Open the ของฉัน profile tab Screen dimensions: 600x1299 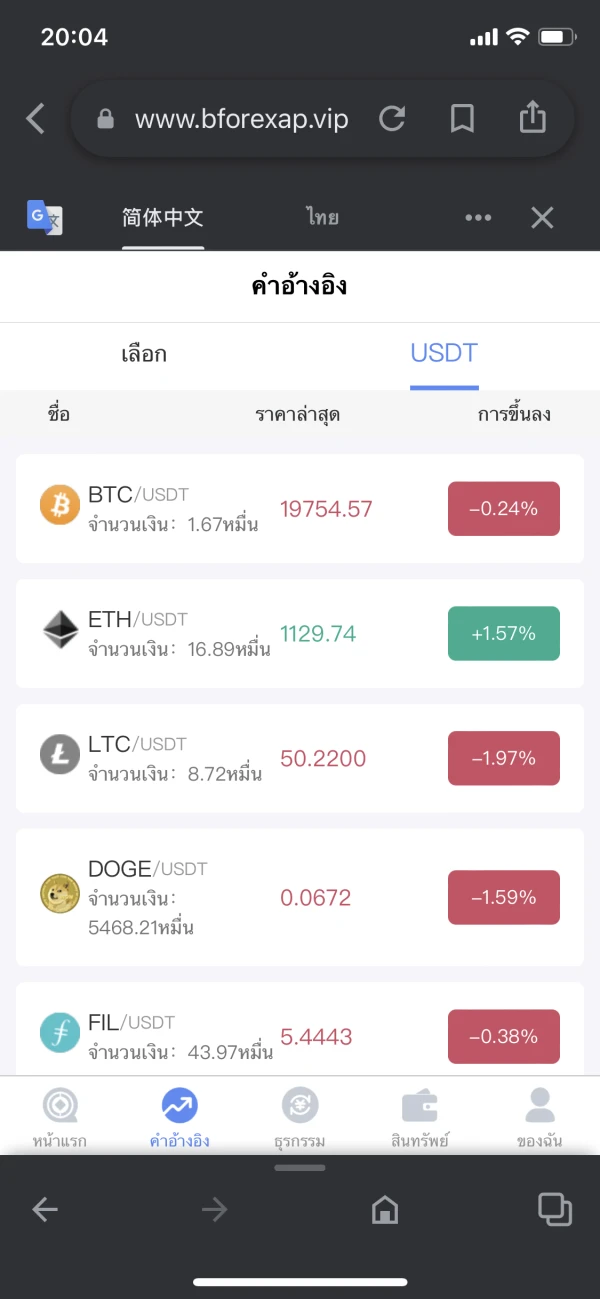coord(540,1117)
